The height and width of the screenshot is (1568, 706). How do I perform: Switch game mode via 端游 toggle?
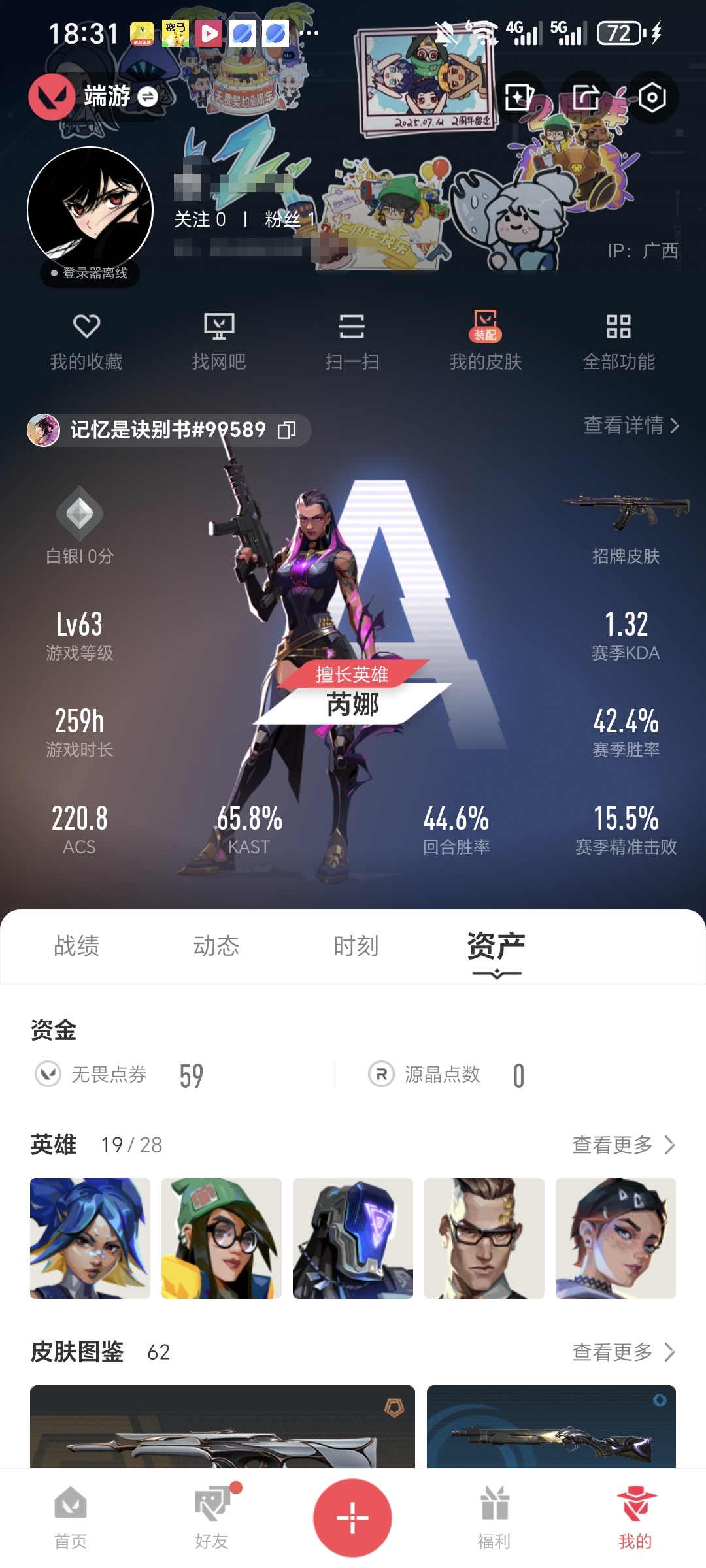coord(148,97)
